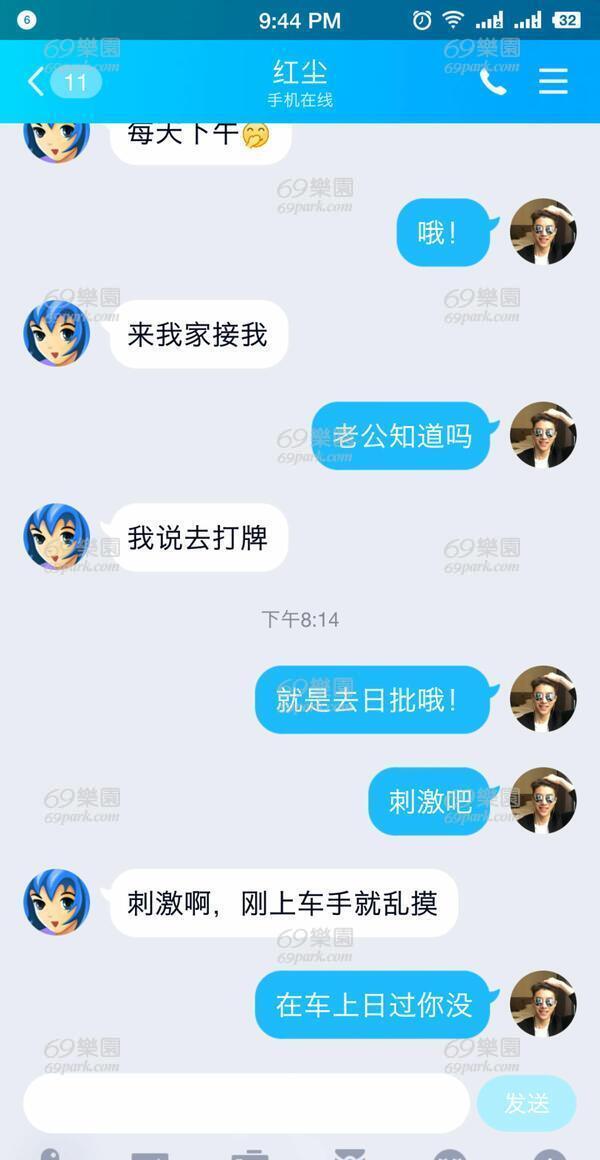Image resolution: width=600 pixels, height=1160 pixels.
Task: Open my avatar beside 老公知道吗
Action: point(543,435)
